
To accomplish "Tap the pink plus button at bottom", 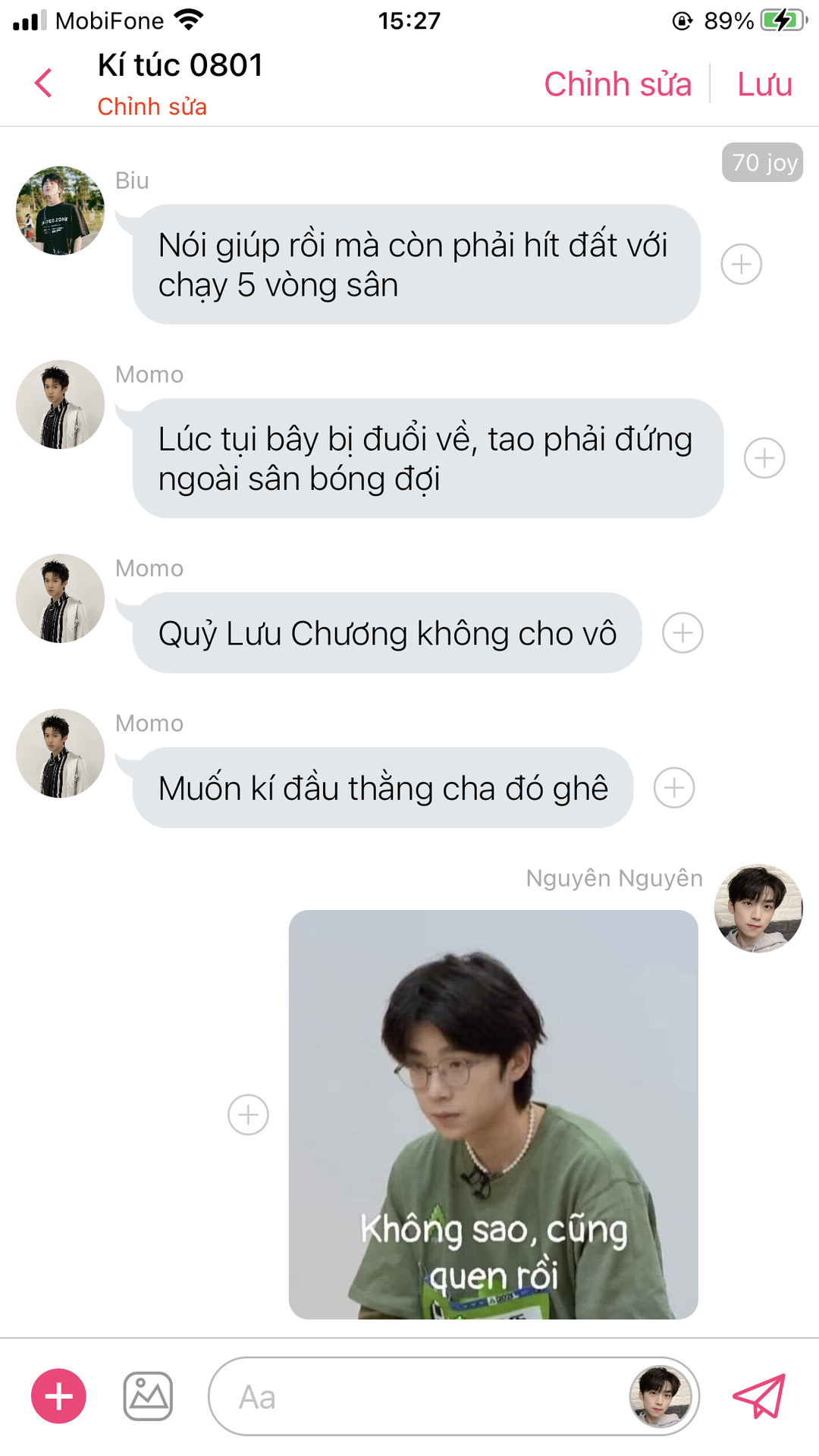I will (58, 1396).
